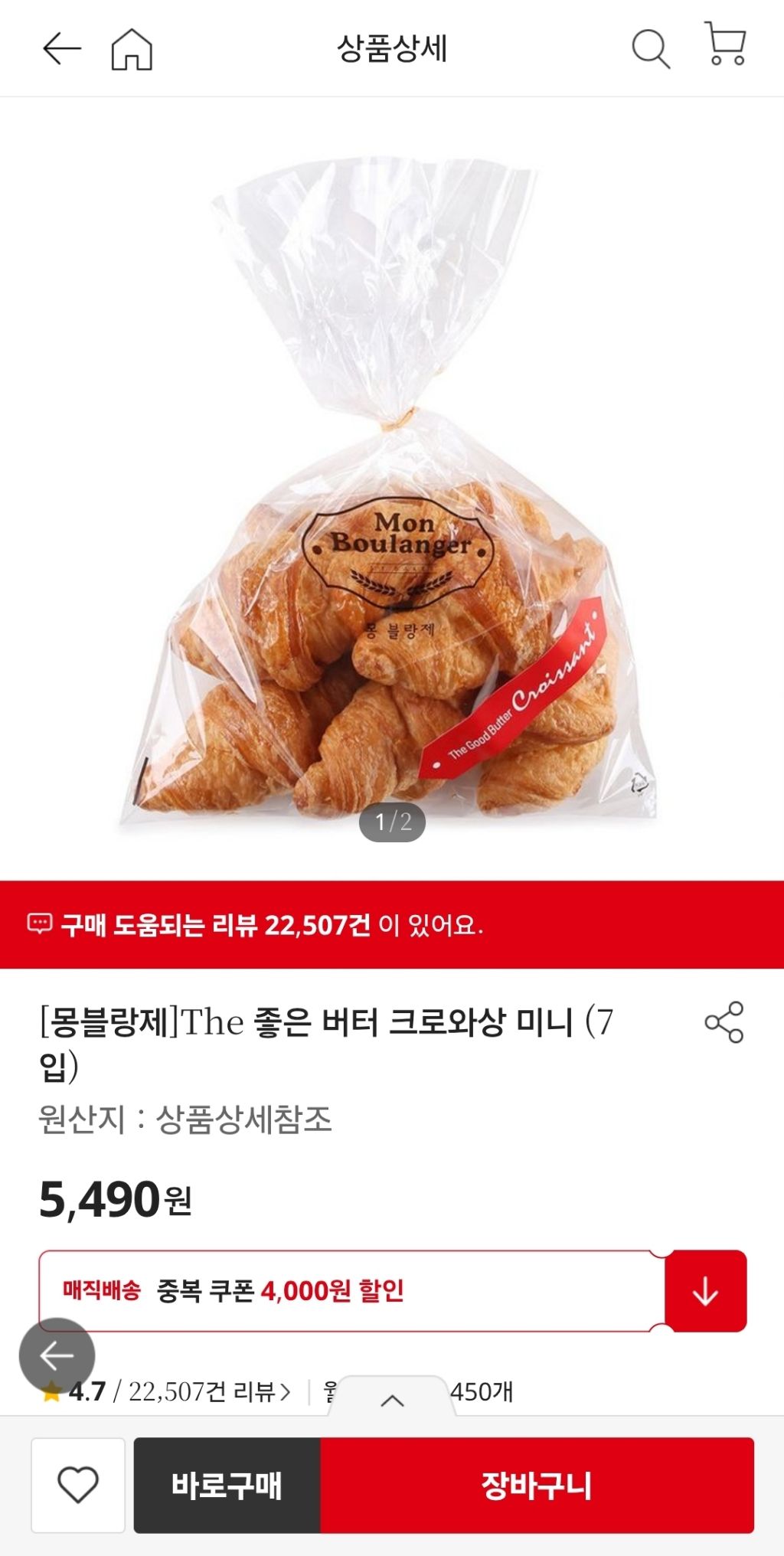This screenshot has width=784, height=1556.
Task: Open product search
Action: [x=650, y=49]
